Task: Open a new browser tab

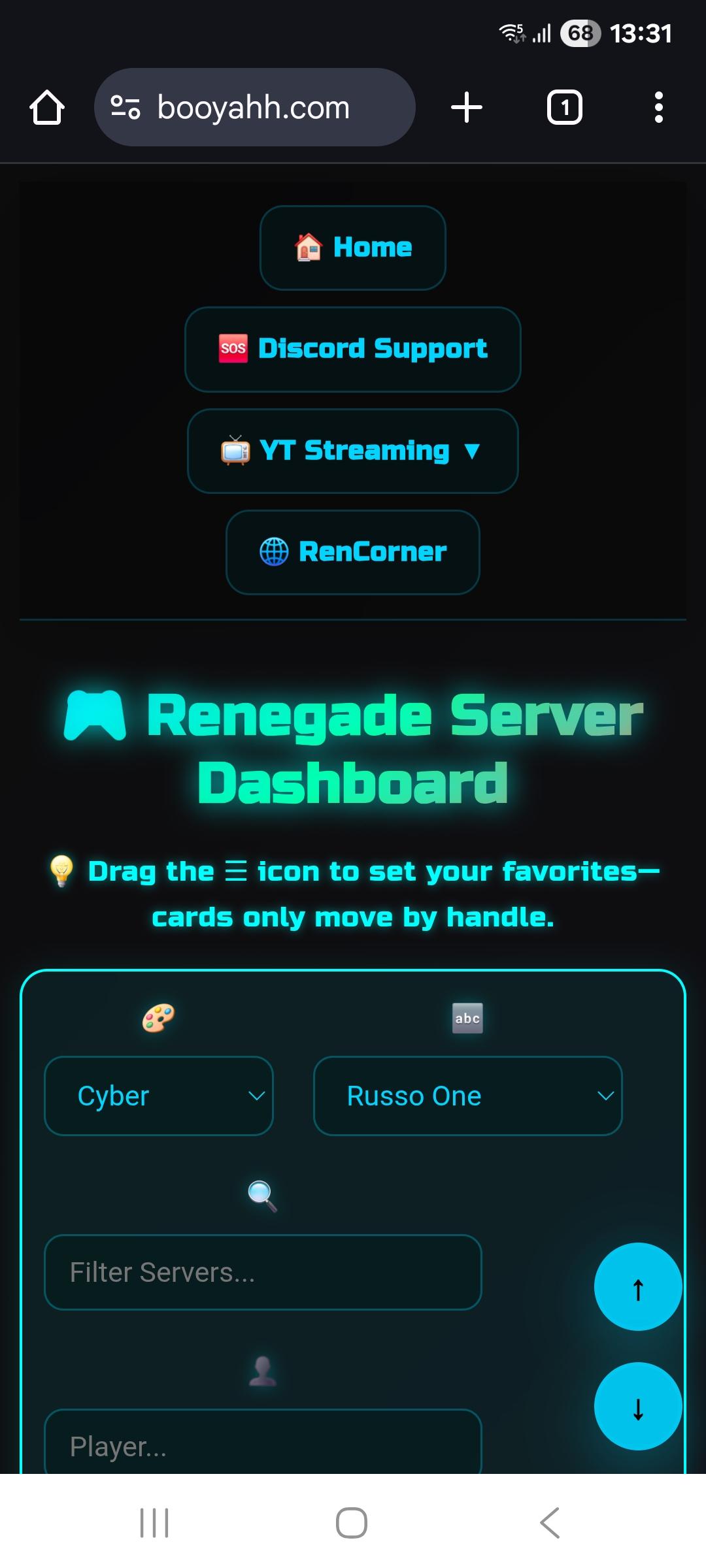Action: click(467, 108)
